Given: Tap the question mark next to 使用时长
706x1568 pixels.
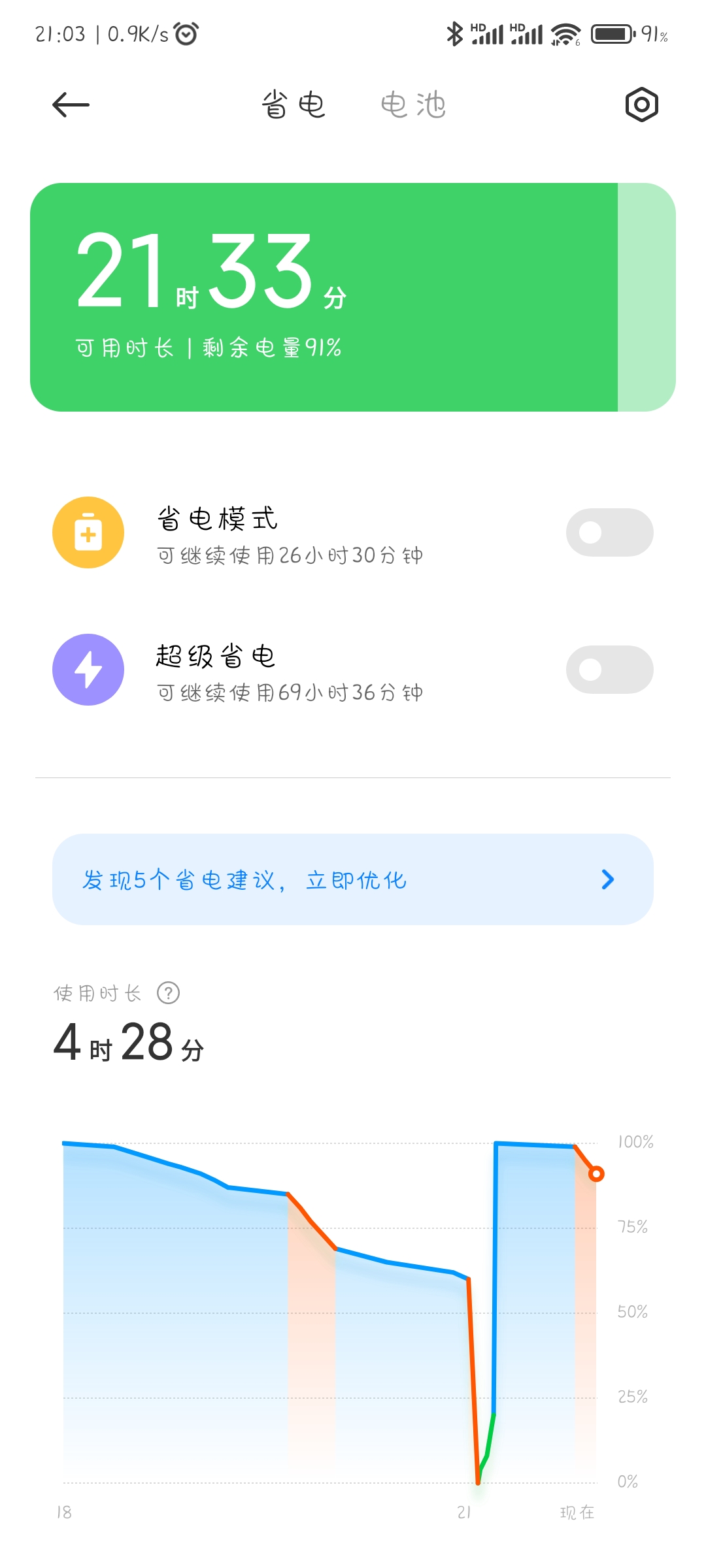Looking at the screenshot, I should pos(169,993).
